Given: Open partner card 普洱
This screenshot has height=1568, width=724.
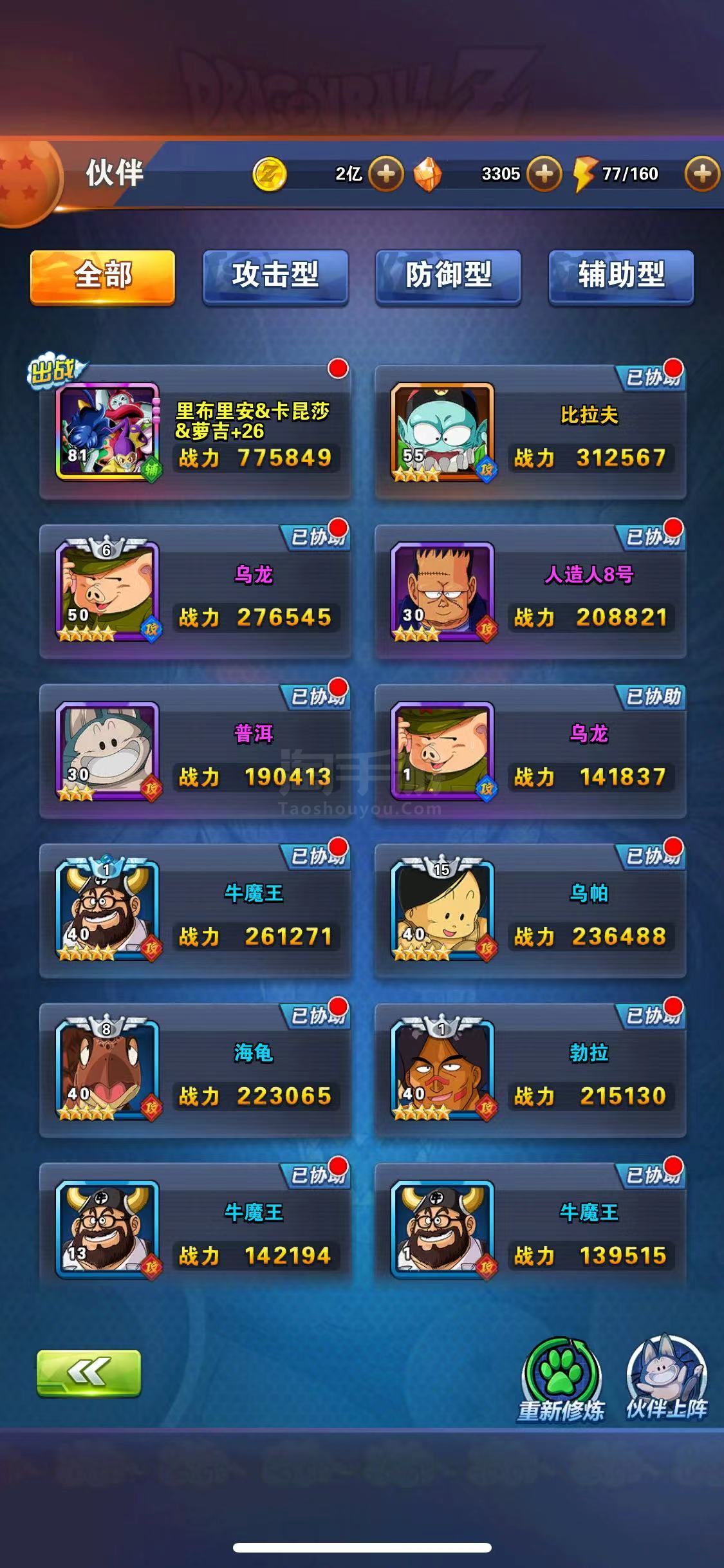Looking at the screenshot, I should (x=196, y=752).
